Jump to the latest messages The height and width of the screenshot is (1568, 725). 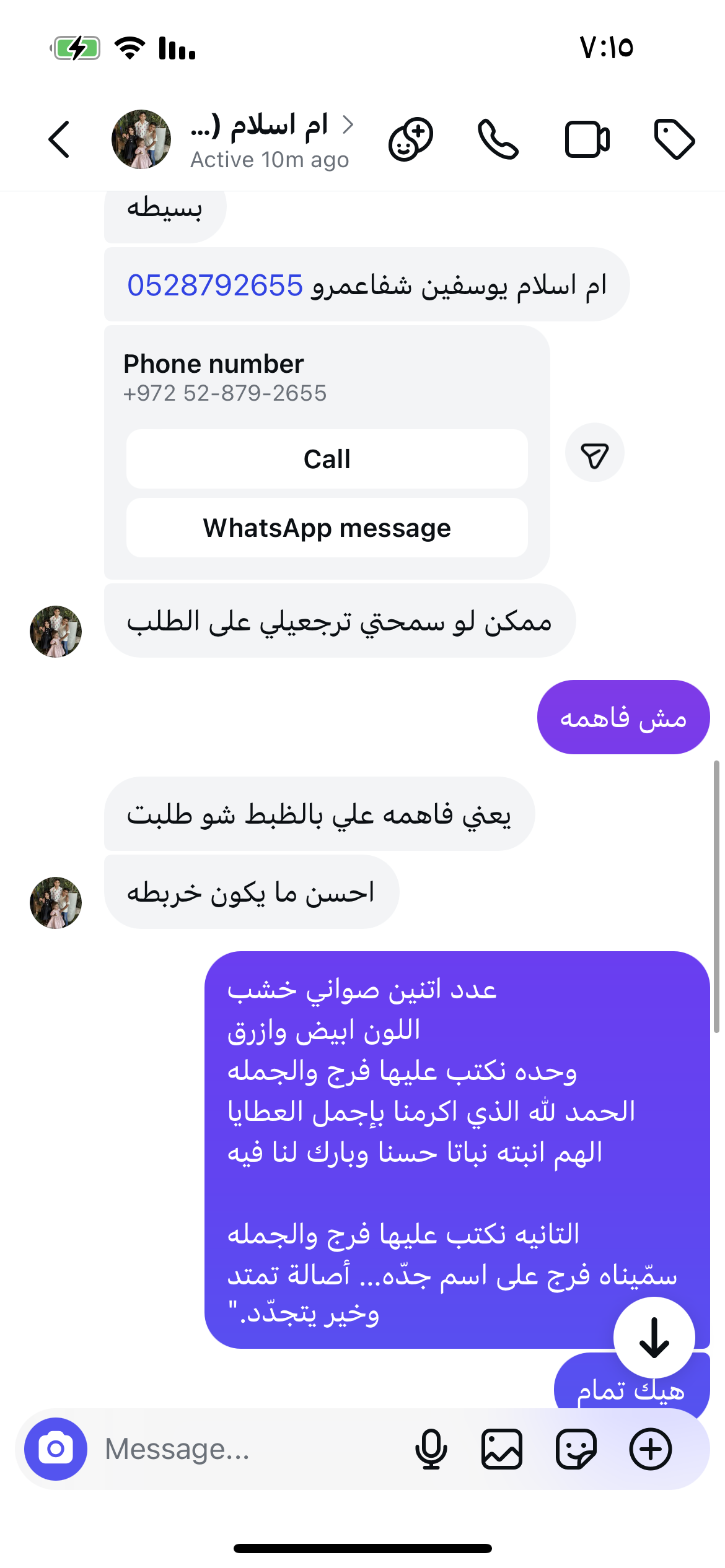654,1338
